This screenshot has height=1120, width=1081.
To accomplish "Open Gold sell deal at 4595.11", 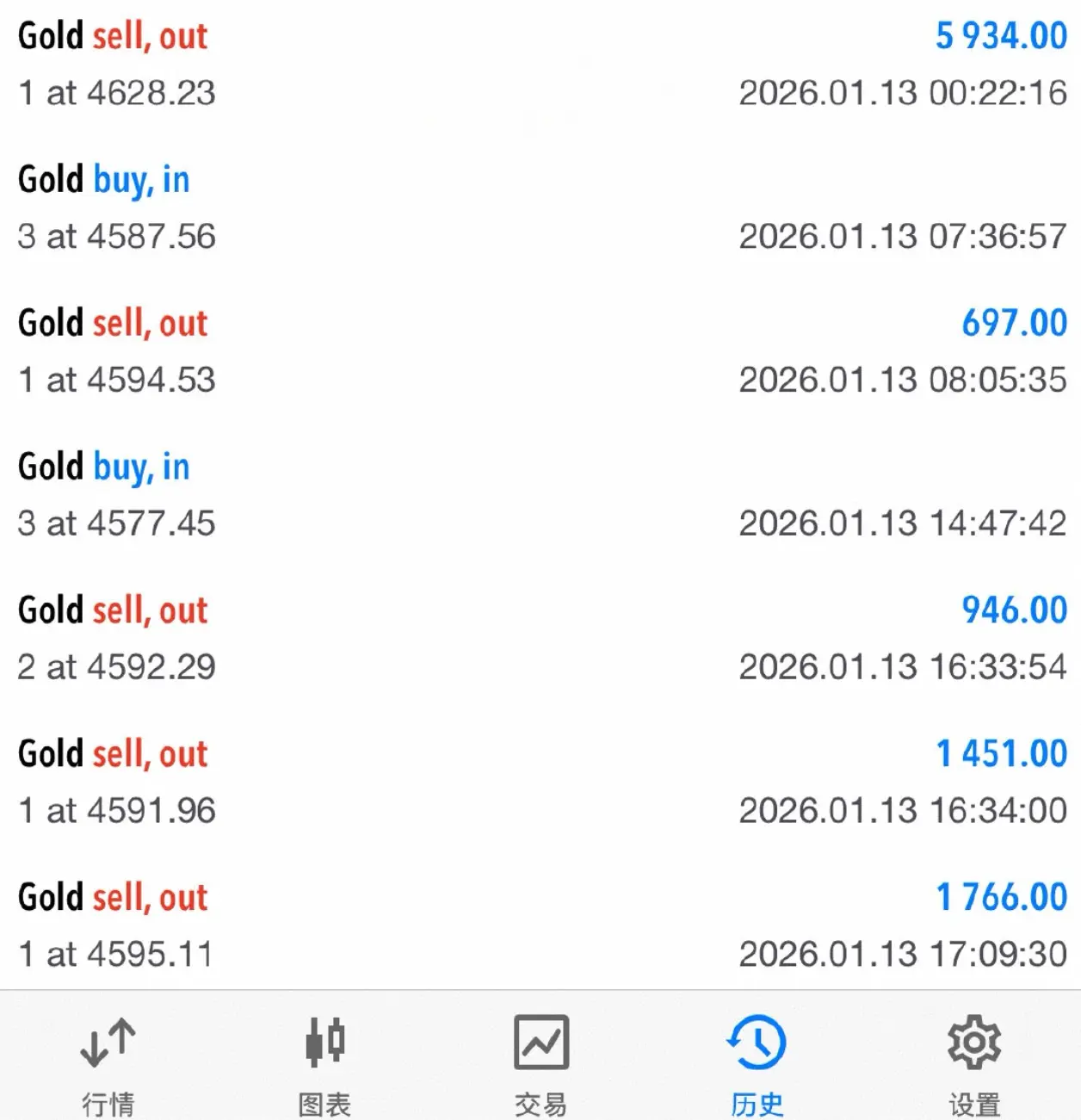I will tap(540, 925).
